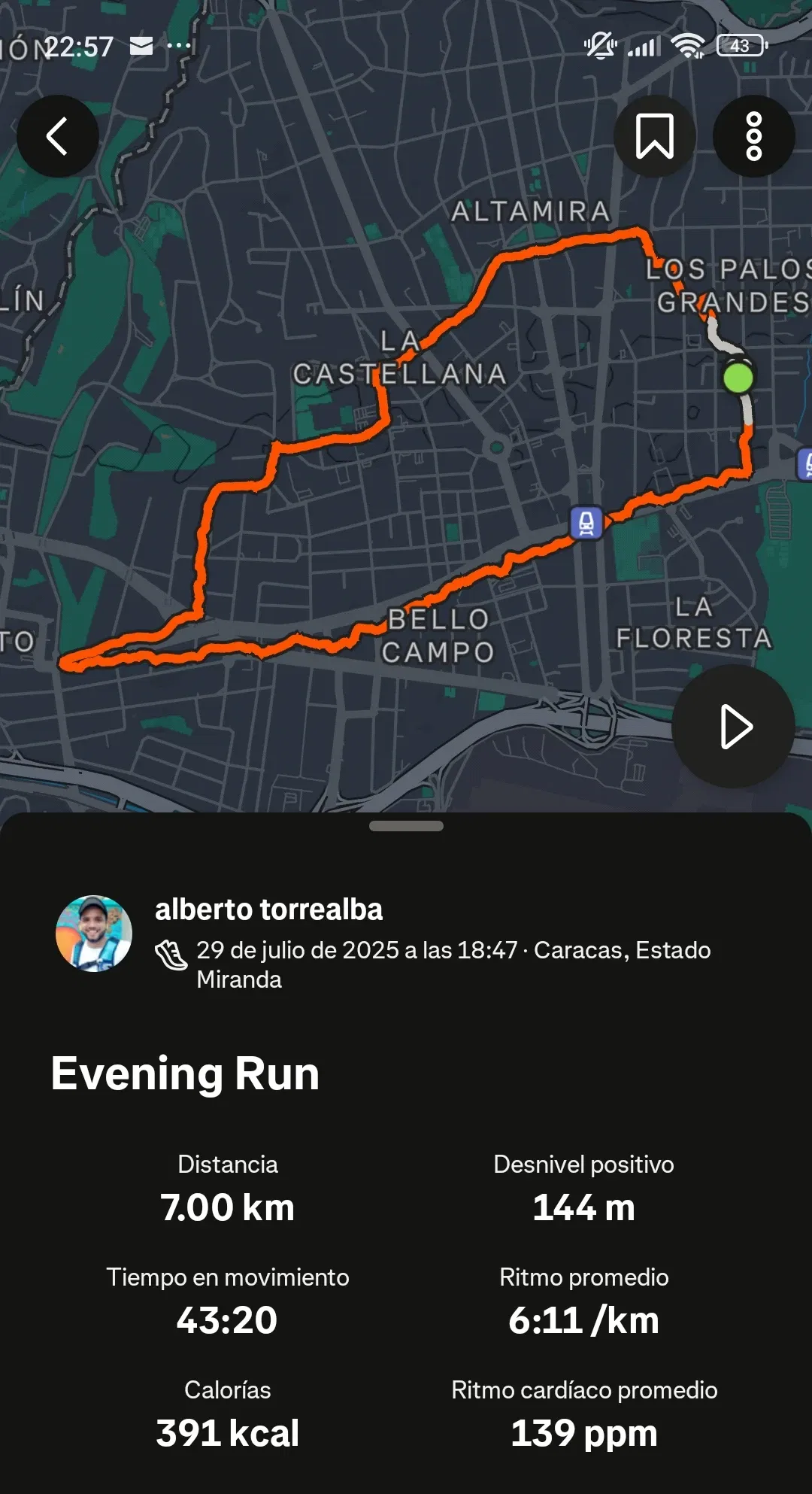Open alberto torrealba's athlete name
This screenshot has height=1494, width=812.
pyautogui.click(x=268, y=909)
